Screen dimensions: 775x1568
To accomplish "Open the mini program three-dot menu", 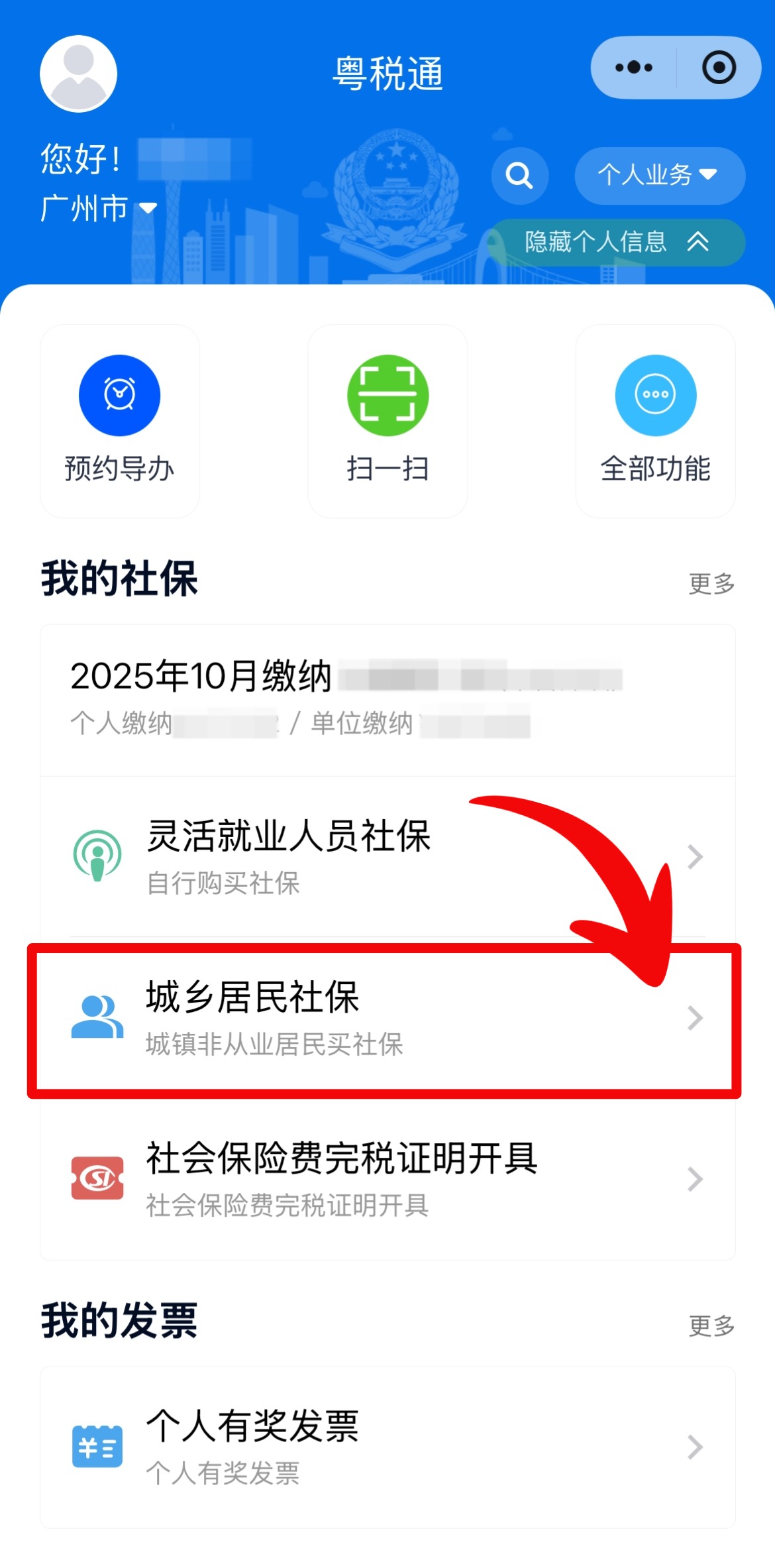I will coord(634,68).
